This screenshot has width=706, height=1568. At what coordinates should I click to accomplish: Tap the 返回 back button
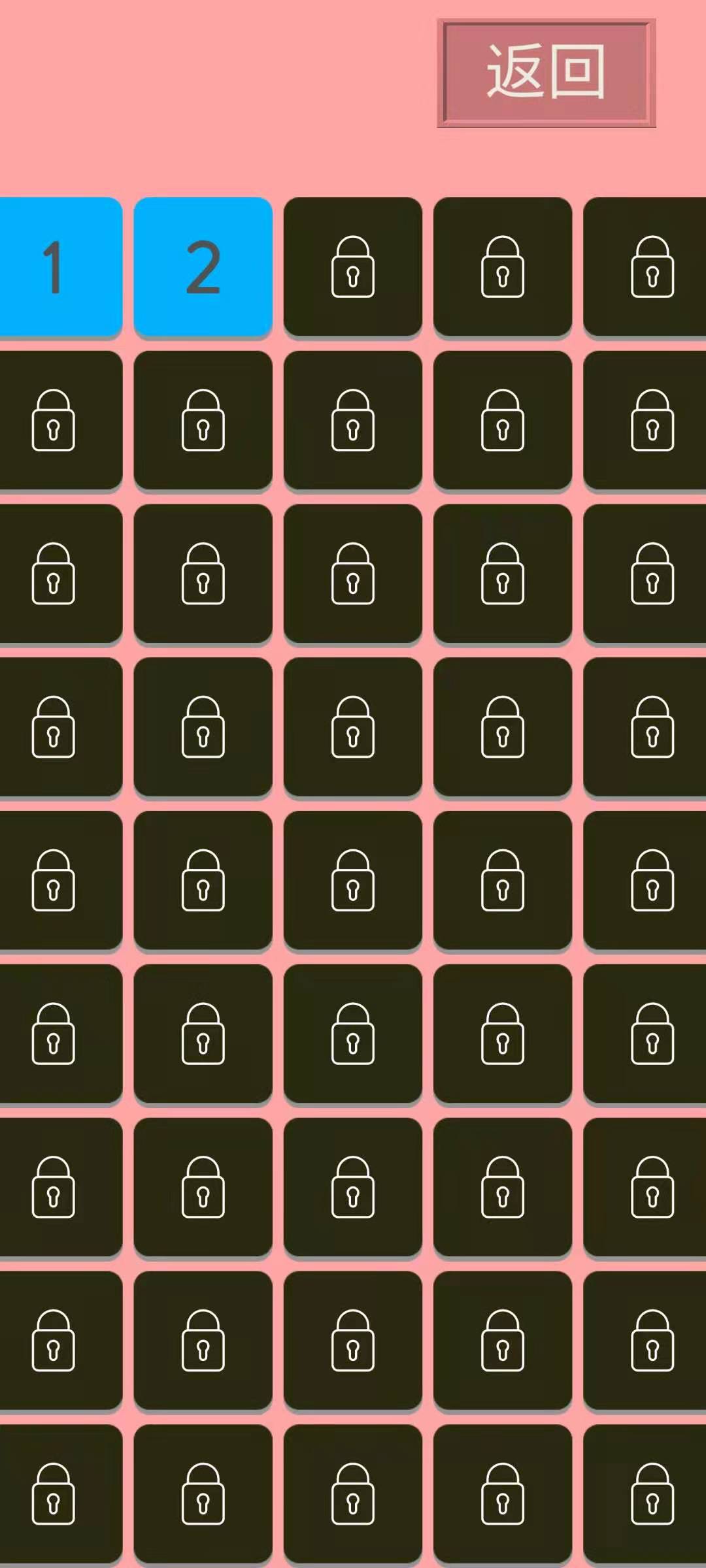pyautogui.click(x=546, y=73)
